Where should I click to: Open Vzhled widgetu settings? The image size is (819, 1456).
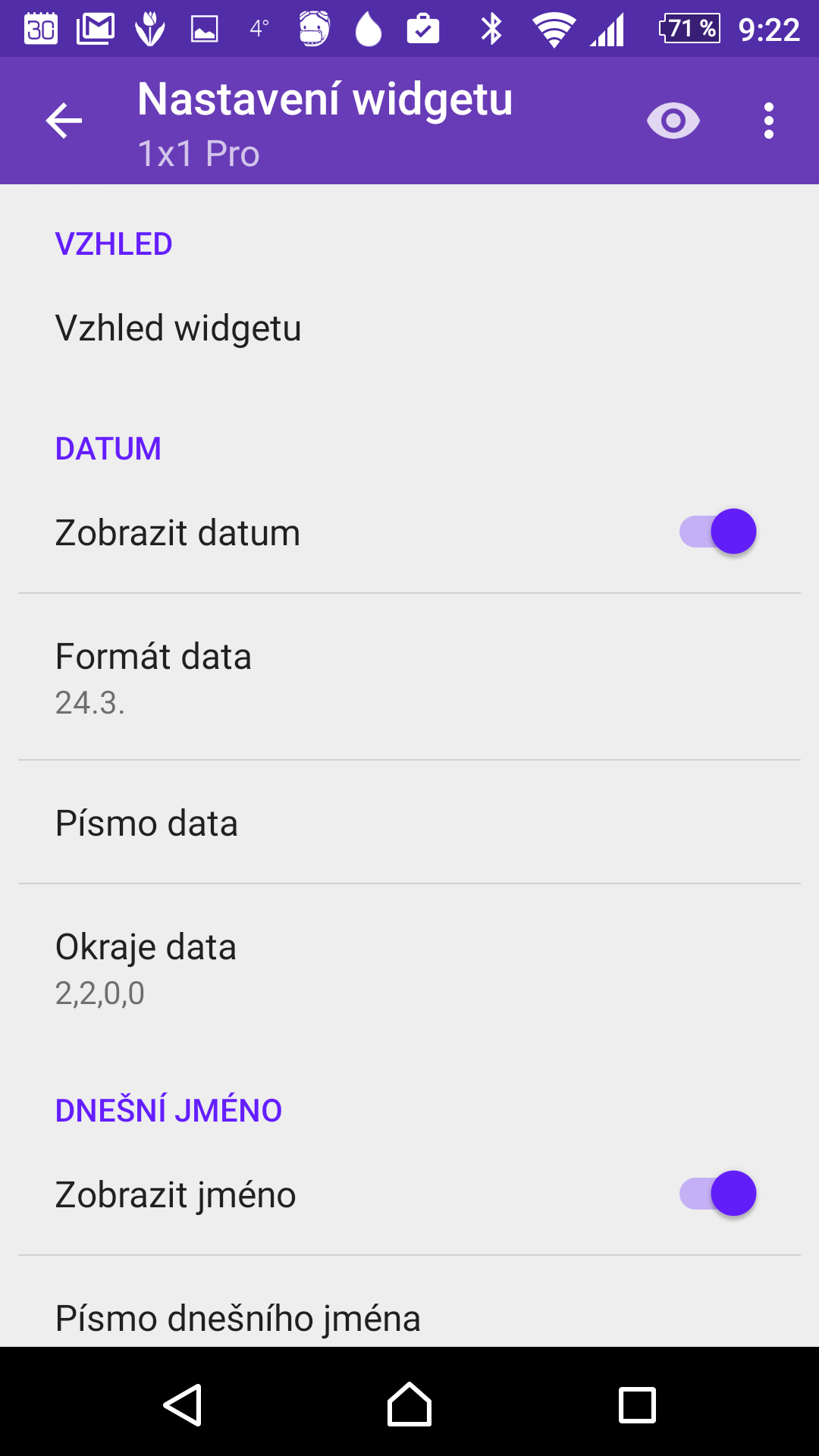point(409,328)
